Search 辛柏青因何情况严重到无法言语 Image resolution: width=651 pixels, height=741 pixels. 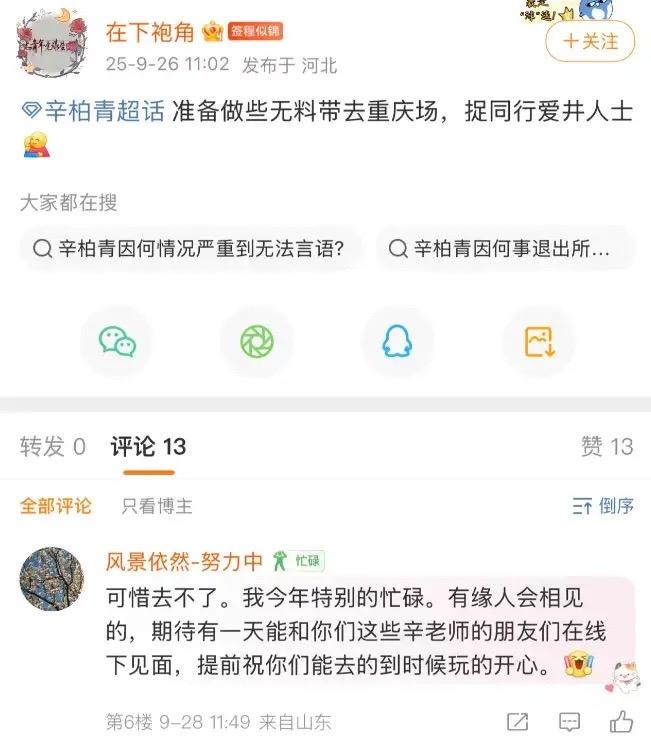point(191,249)
